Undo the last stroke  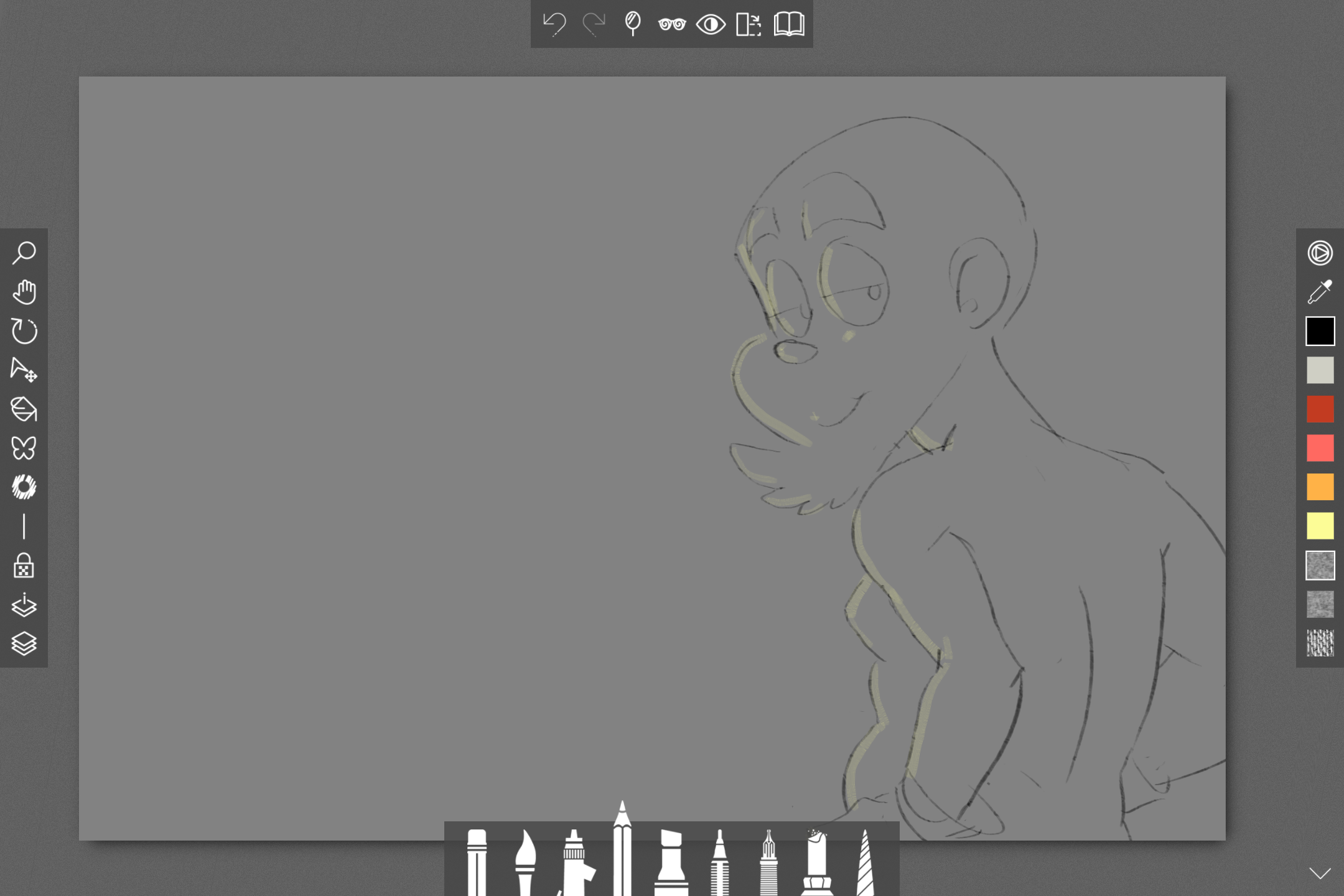tap(554, 24)
